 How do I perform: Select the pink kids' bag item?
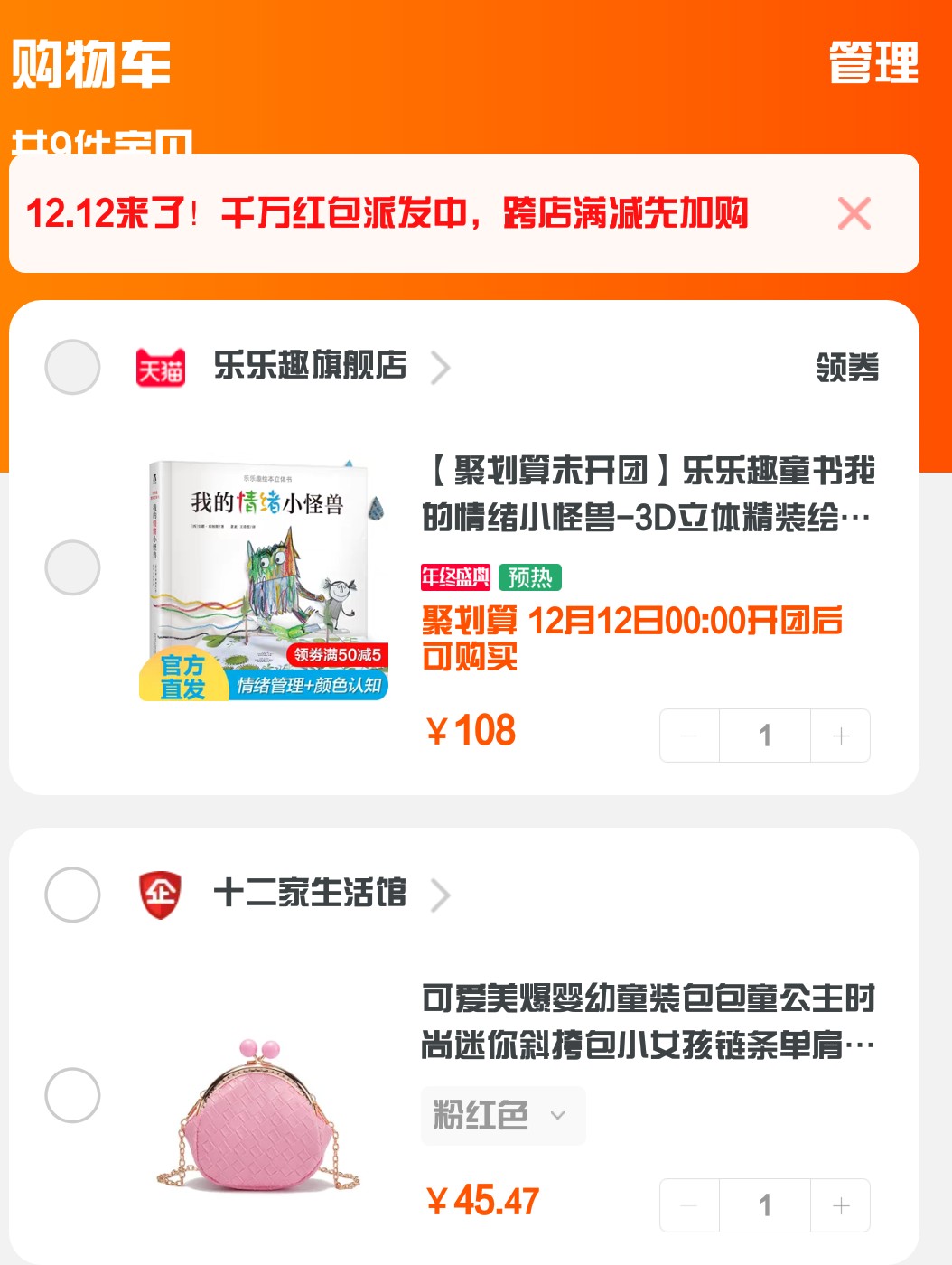point(72,1095)
